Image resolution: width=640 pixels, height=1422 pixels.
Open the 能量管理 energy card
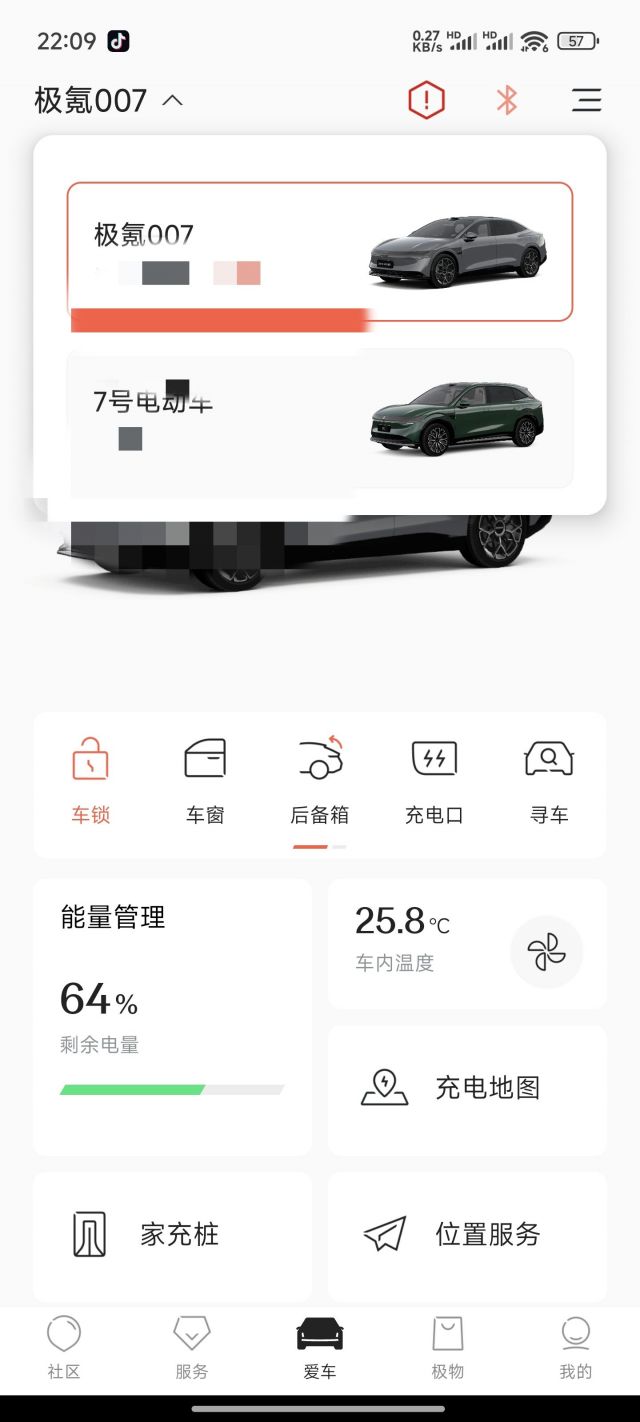(172, 1016)
